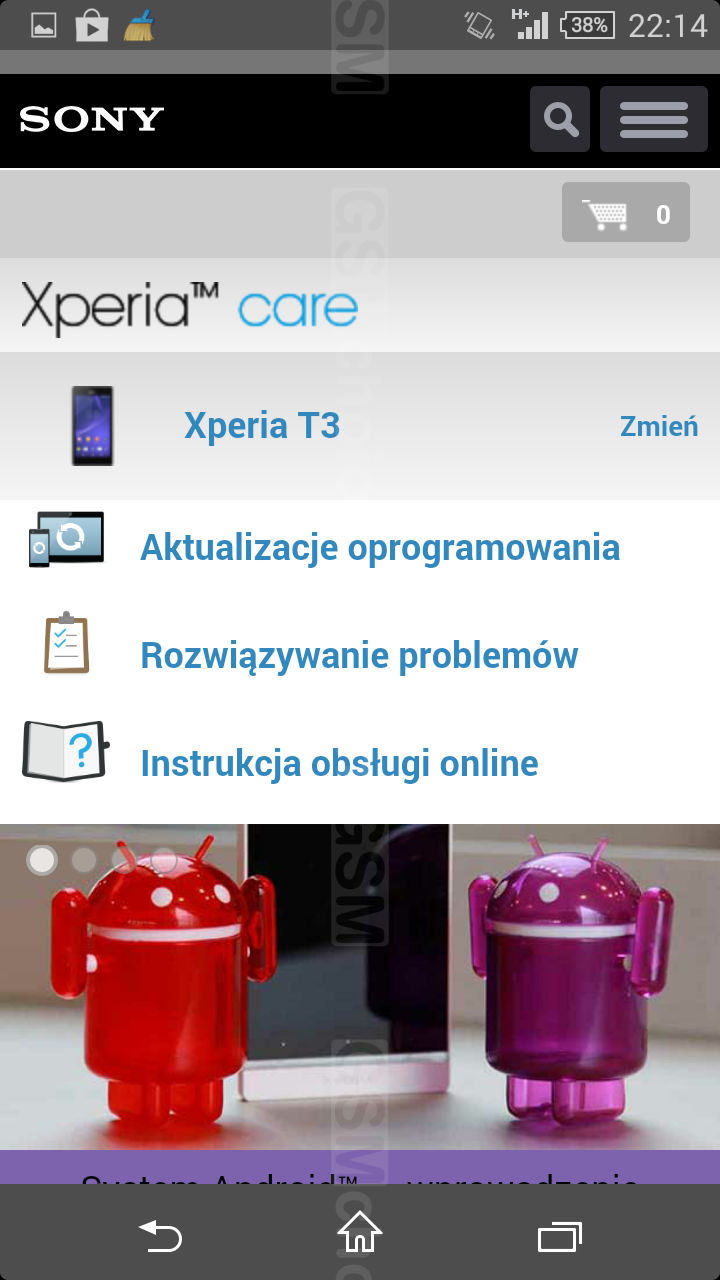Tap Zmień to change the device
Viewport: 720px width, 1280px height.
click(x=659, y=426)
